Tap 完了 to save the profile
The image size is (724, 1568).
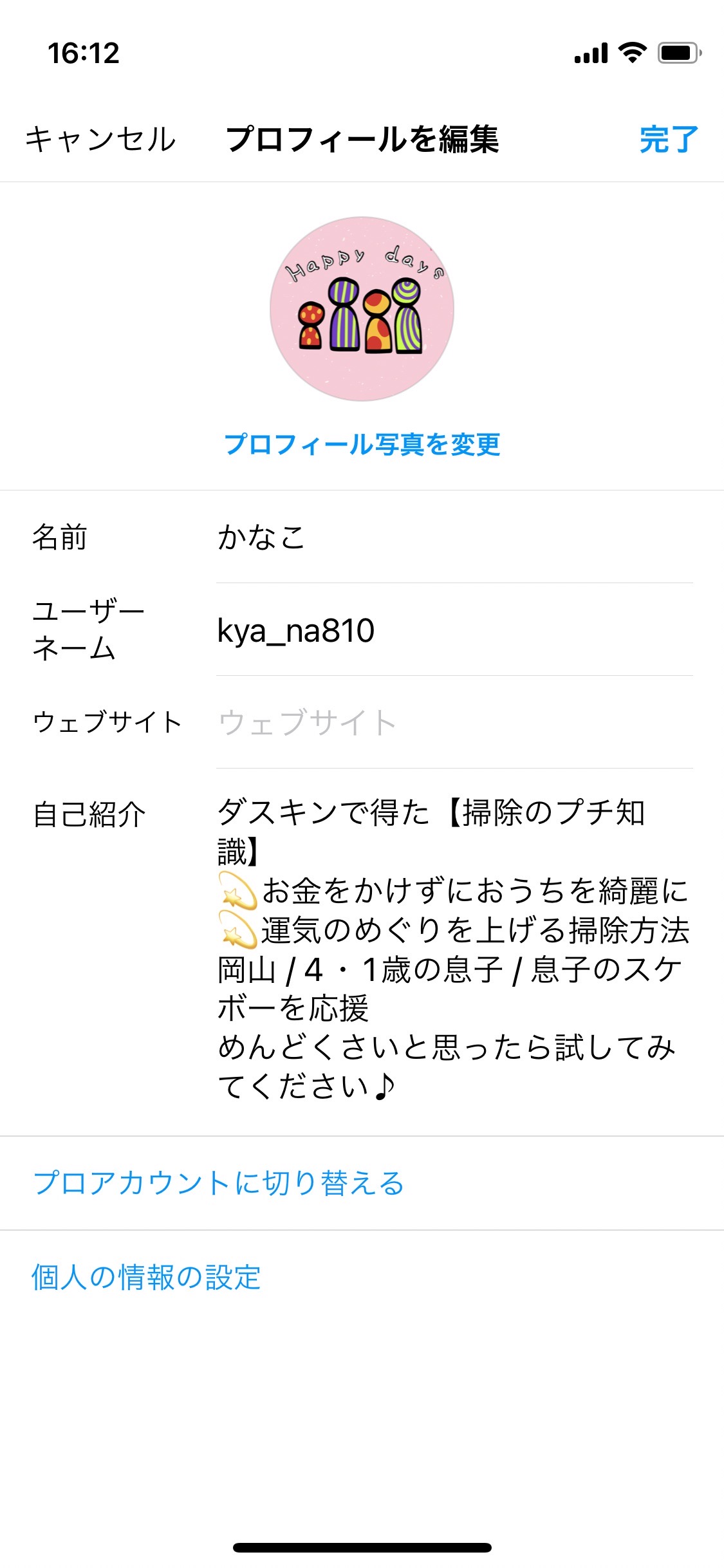(x=669, y=139)
